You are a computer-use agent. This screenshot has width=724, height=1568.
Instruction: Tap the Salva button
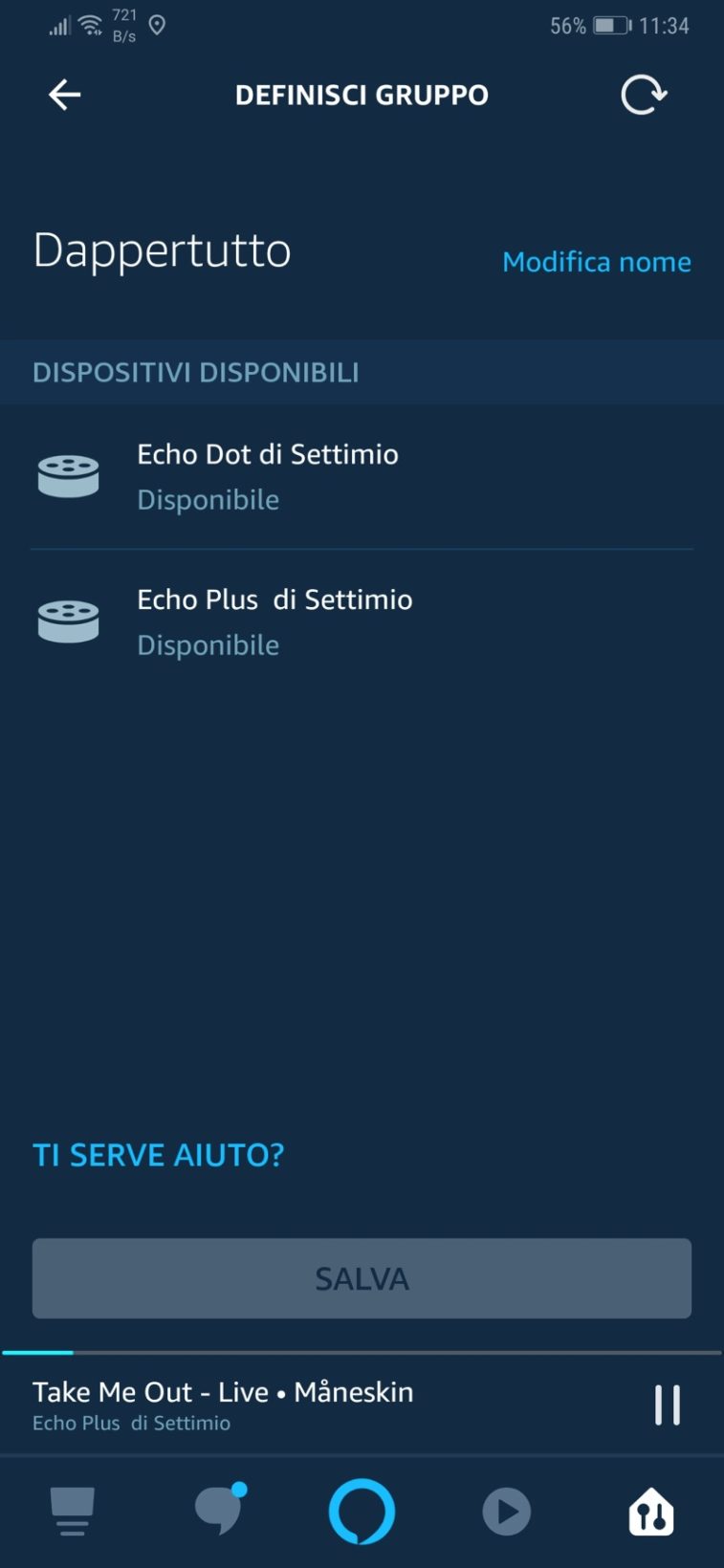coord(362,1278)
